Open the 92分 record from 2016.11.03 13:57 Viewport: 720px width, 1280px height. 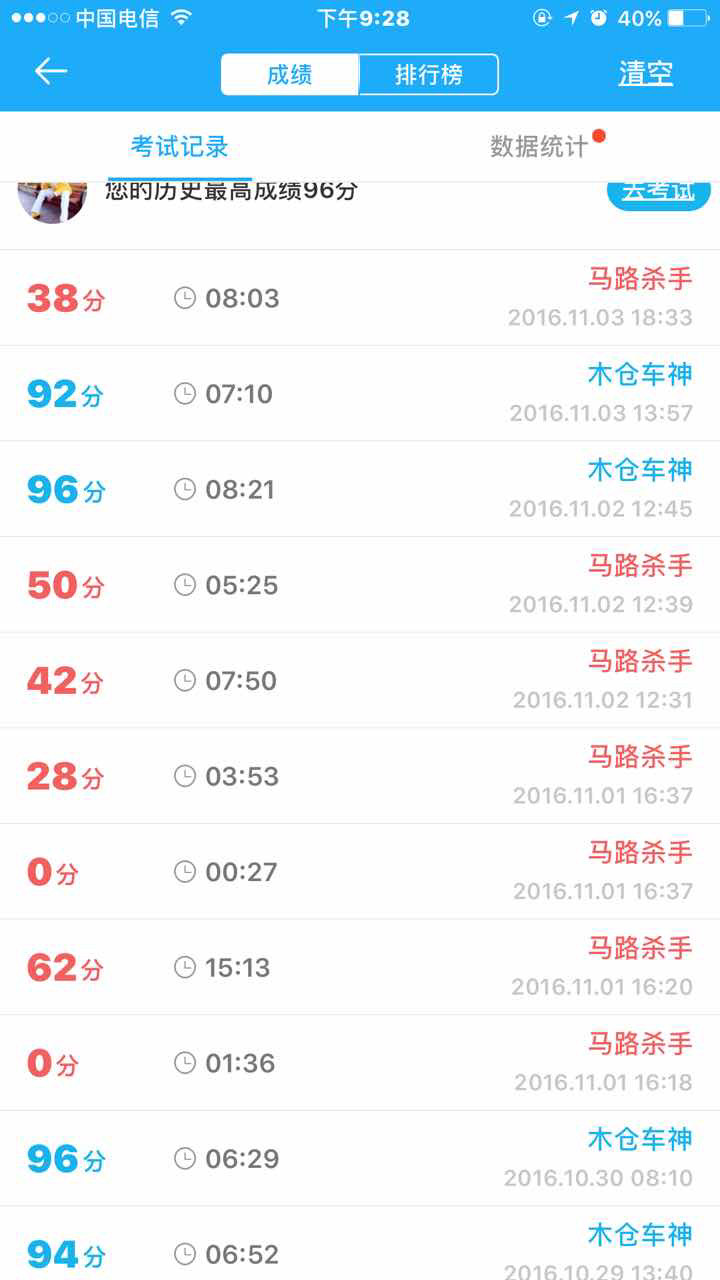[360, 394]
